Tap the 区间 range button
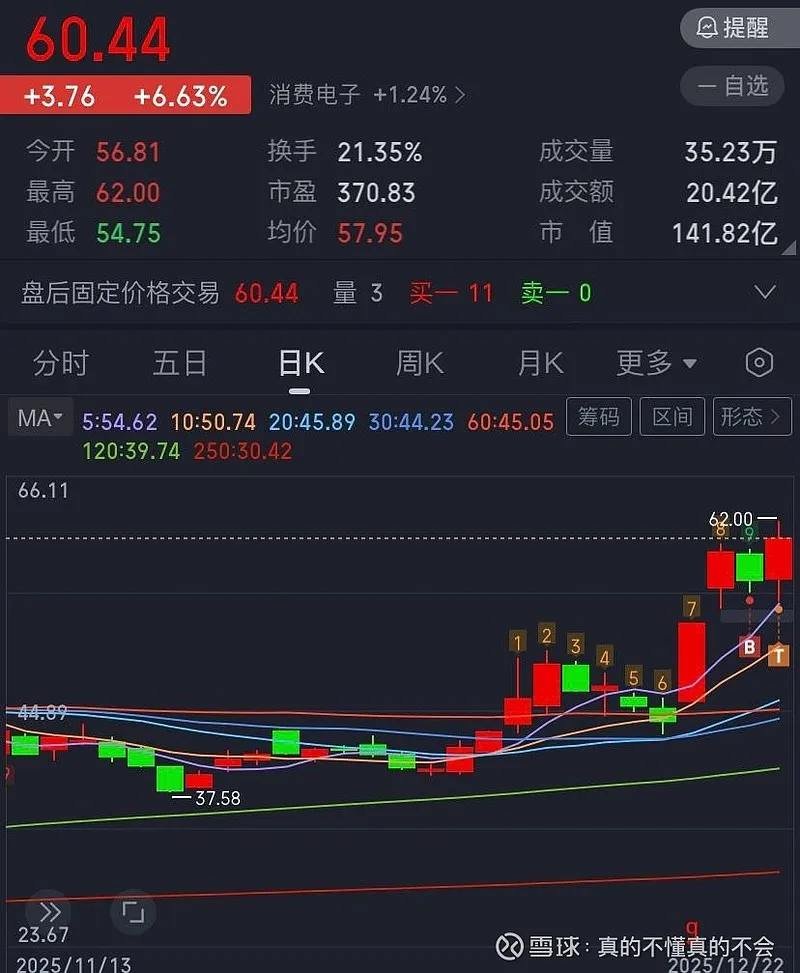The image size is (800, 973). [x=673, y=417]
